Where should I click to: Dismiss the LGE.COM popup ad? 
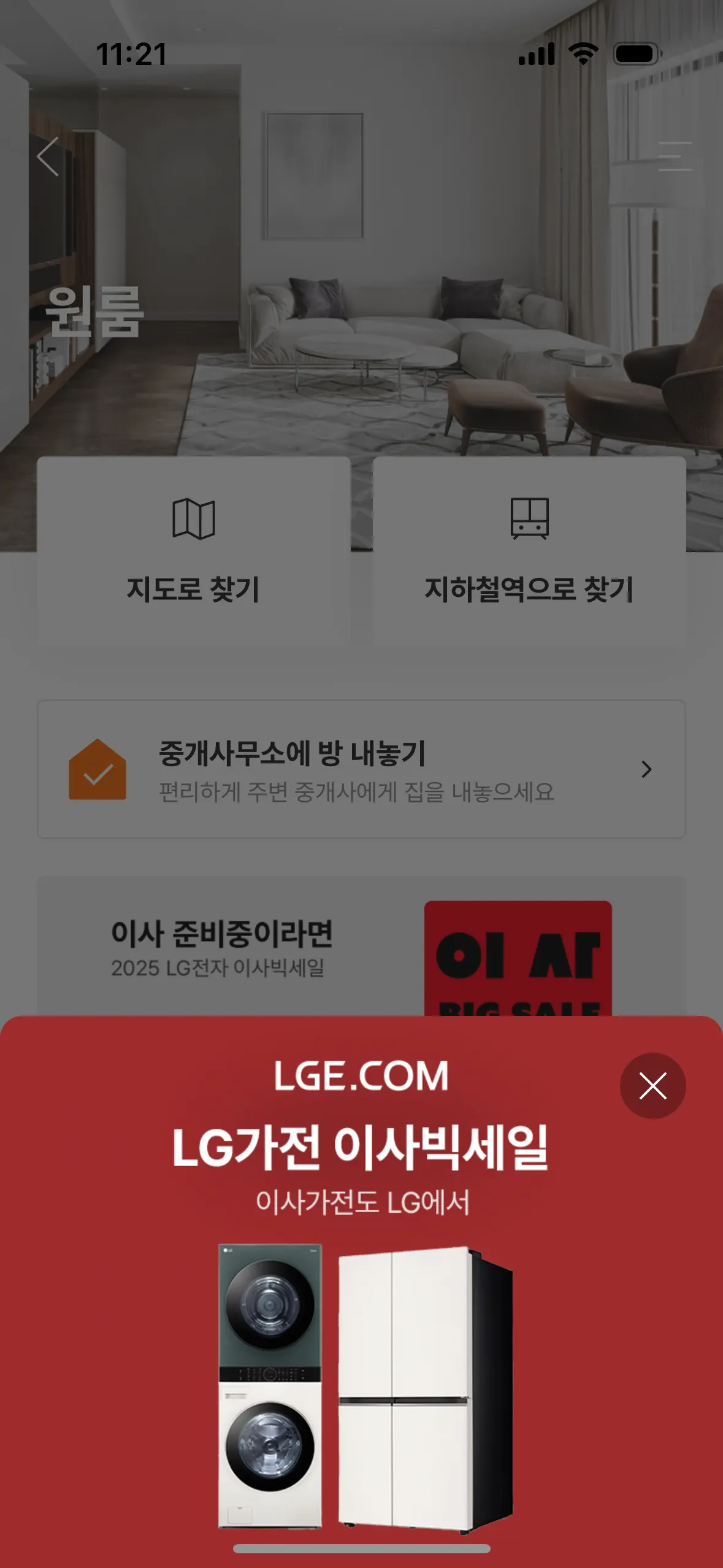pyautogui.click(x=652, y=1086)
